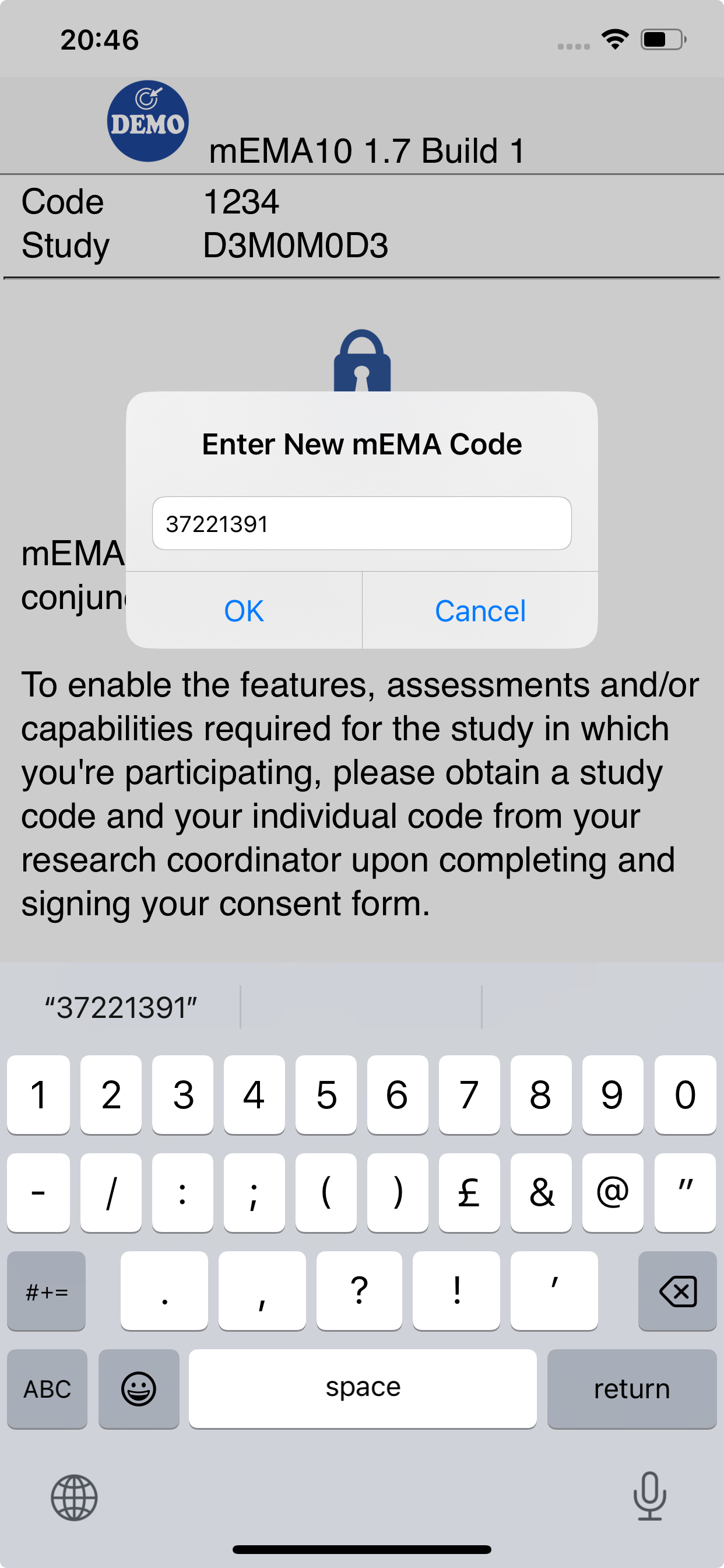This screenshot has height=1568, width=724.
Task: Hit the return key on the keyboard
Action: click(x=631, y=1388)
